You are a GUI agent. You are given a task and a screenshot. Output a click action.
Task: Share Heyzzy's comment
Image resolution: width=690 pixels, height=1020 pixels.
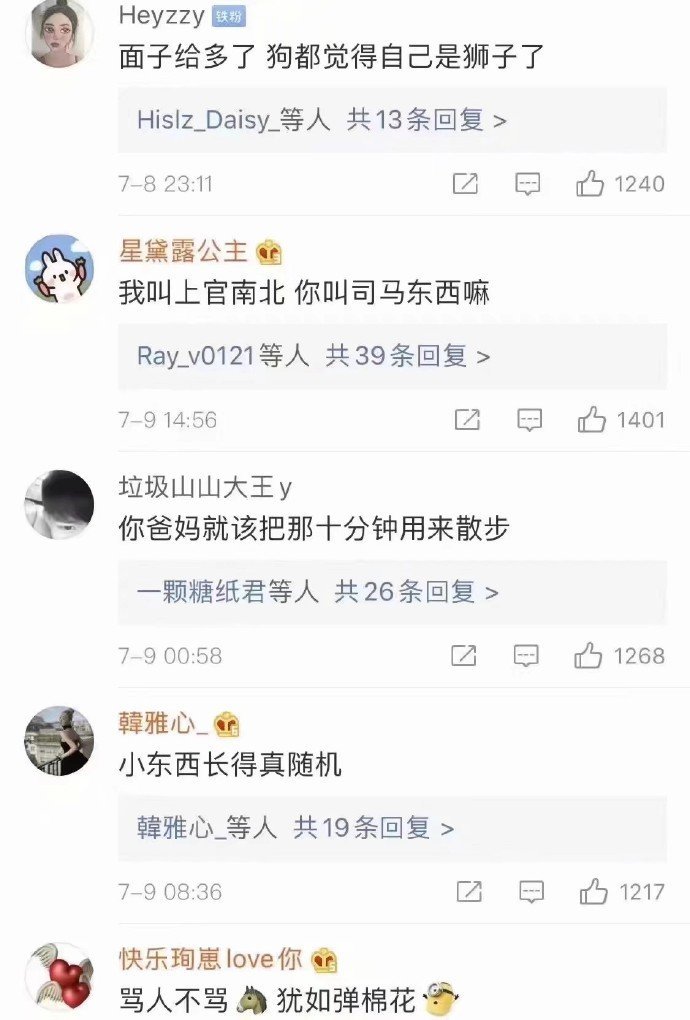[465, 183]
